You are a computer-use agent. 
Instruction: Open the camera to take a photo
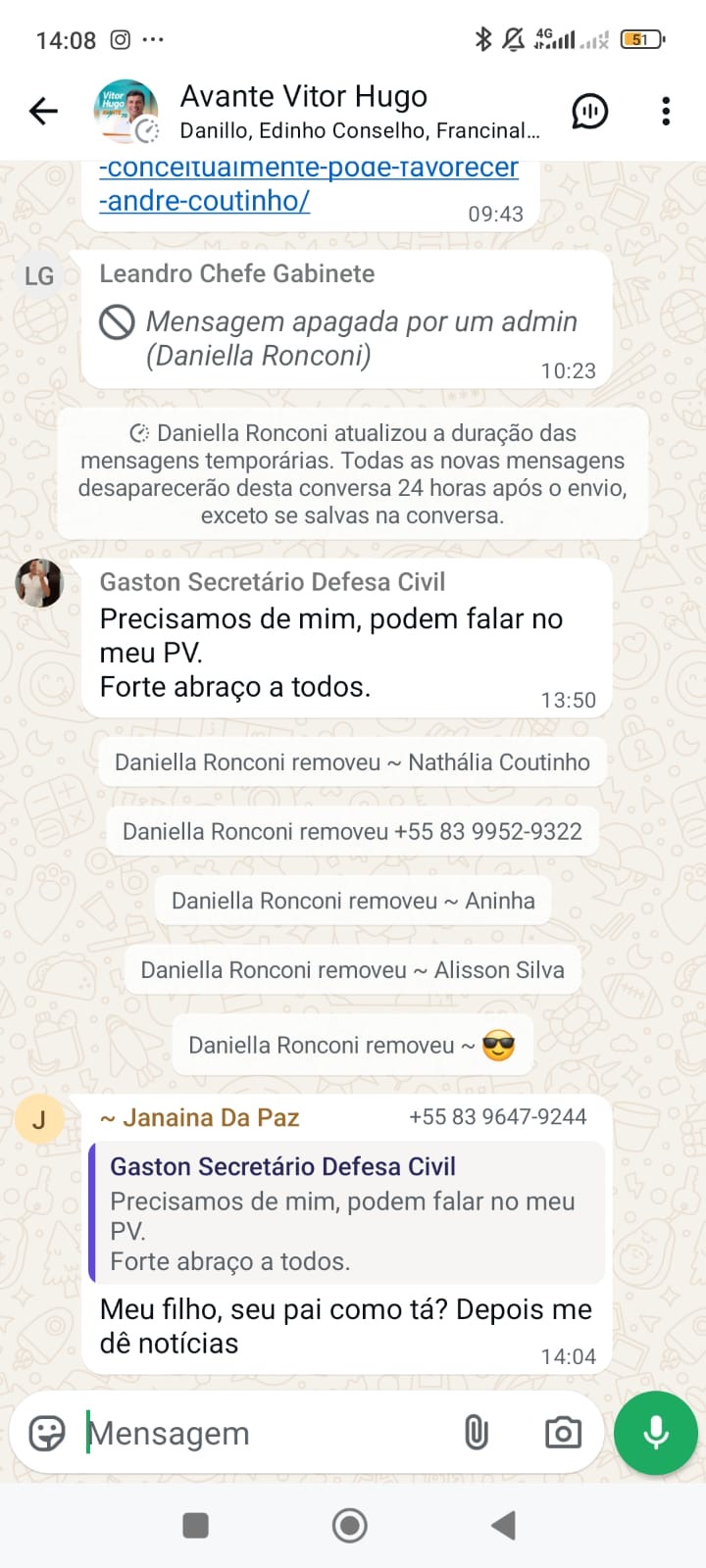point(563,1434)
